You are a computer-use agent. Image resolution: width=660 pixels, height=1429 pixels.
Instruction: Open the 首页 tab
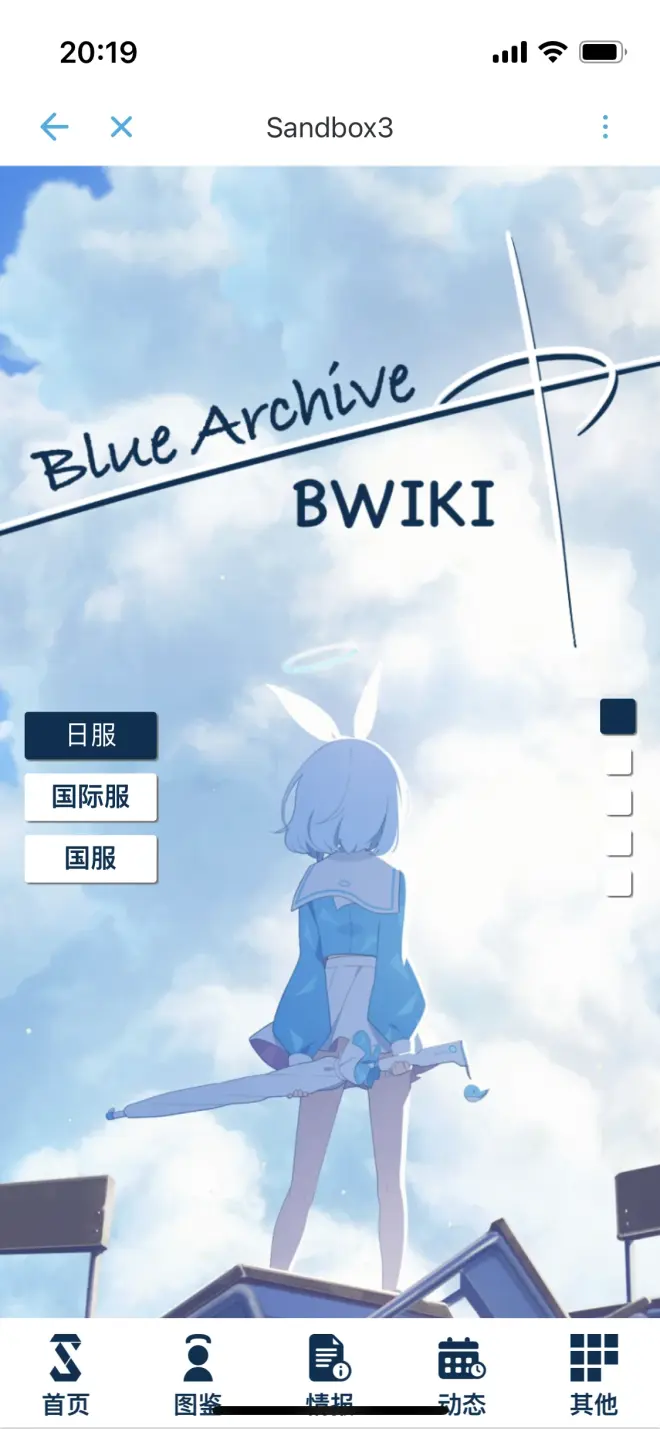(x=66, y=1373)
